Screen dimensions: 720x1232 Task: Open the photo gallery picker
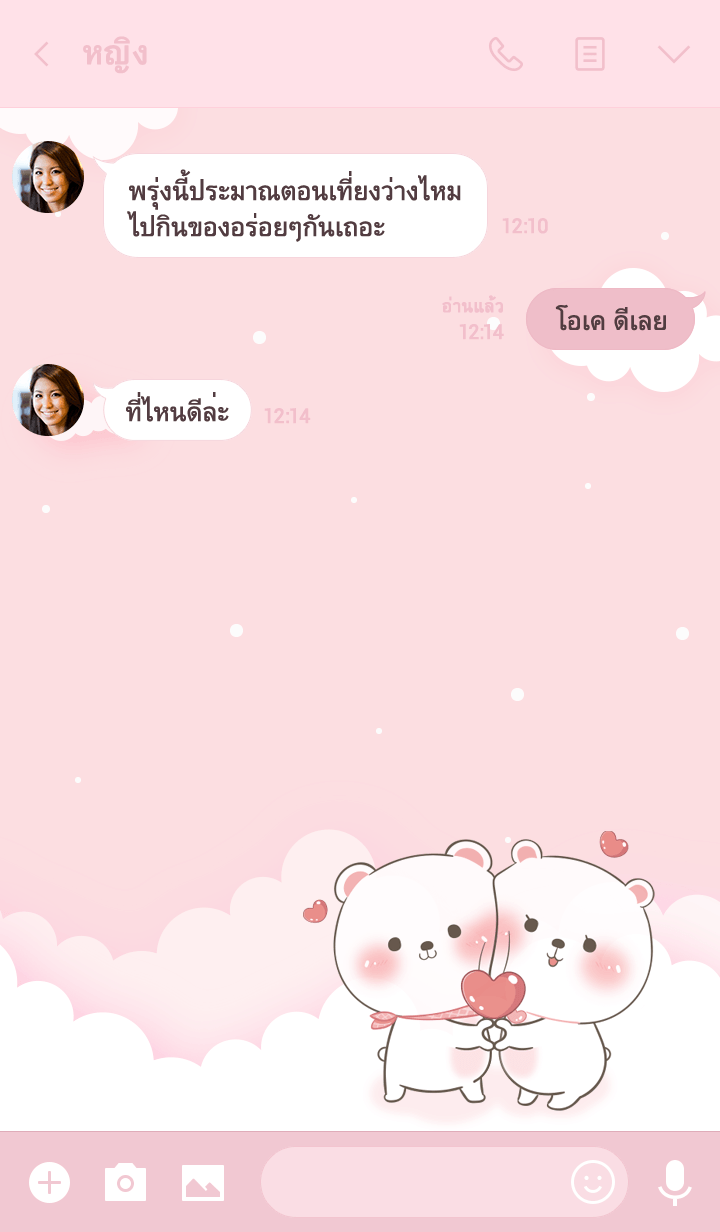[203, 1183]
